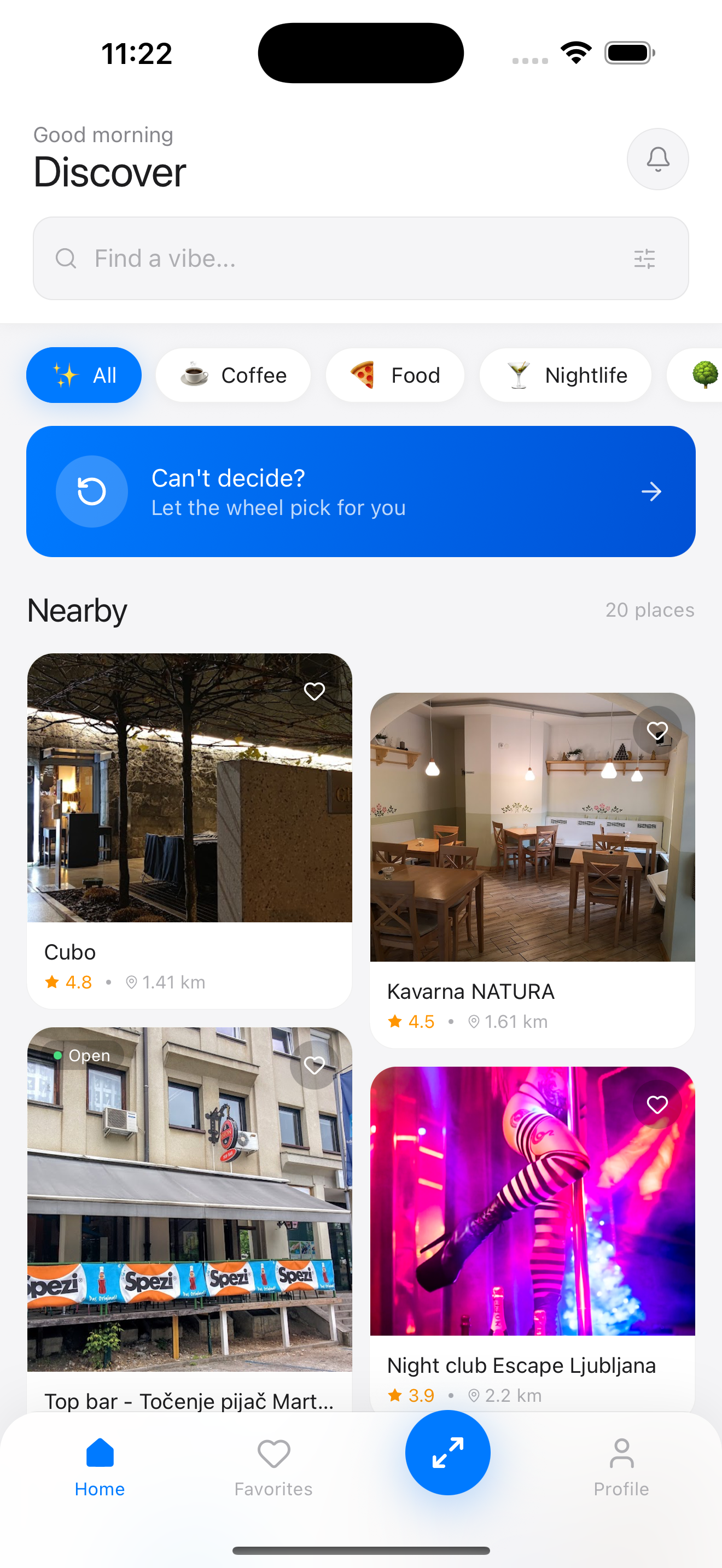722x1568 pixels.
Task: Tap the Find a vibe search field
Action: (x=341, y=259)
